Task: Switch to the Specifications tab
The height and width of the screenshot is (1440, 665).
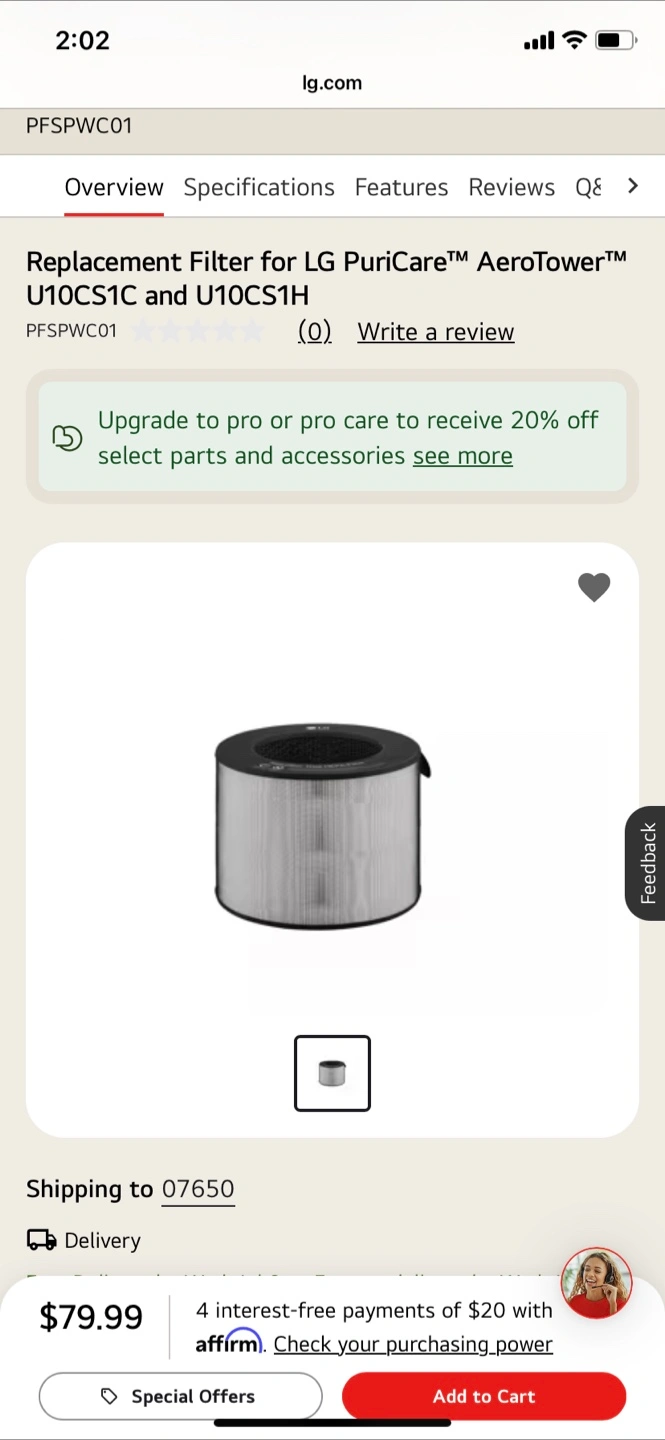Action: pyautogui.click(x=258, y=187)
